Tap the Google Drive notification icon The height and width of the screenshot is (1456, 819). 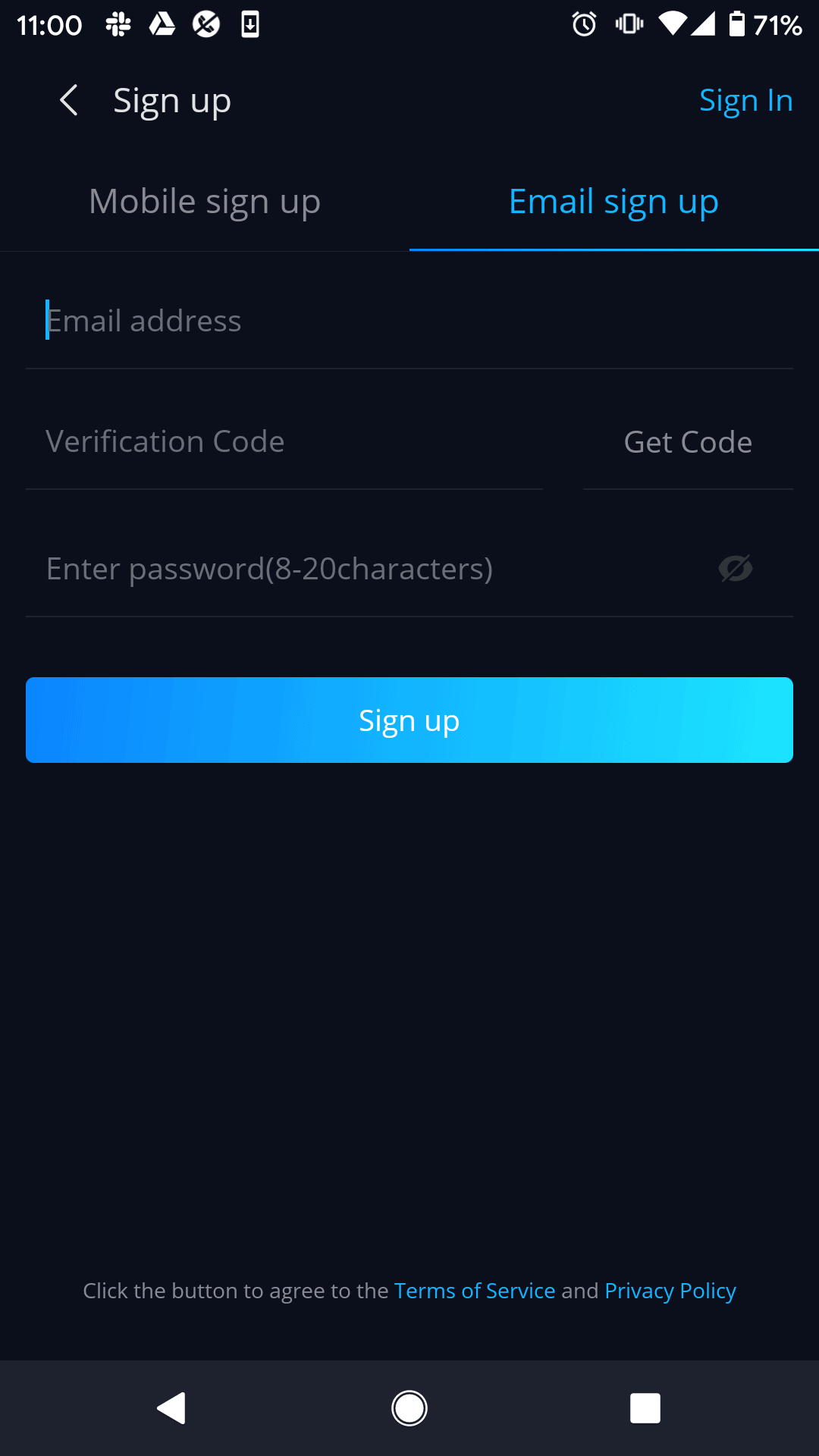pyautogui.click(x=162, y=25)
